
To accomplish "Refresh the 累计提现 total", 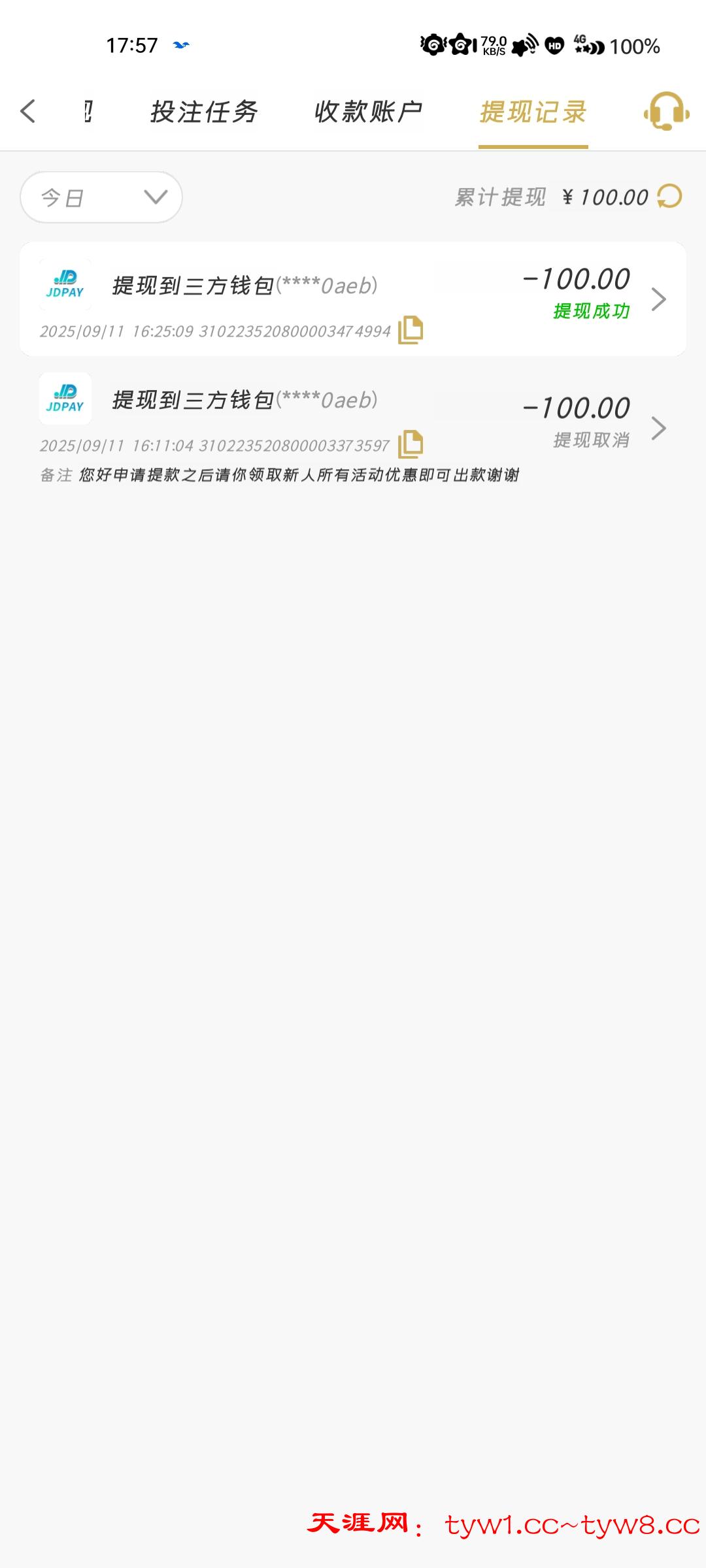I will 669,196.
